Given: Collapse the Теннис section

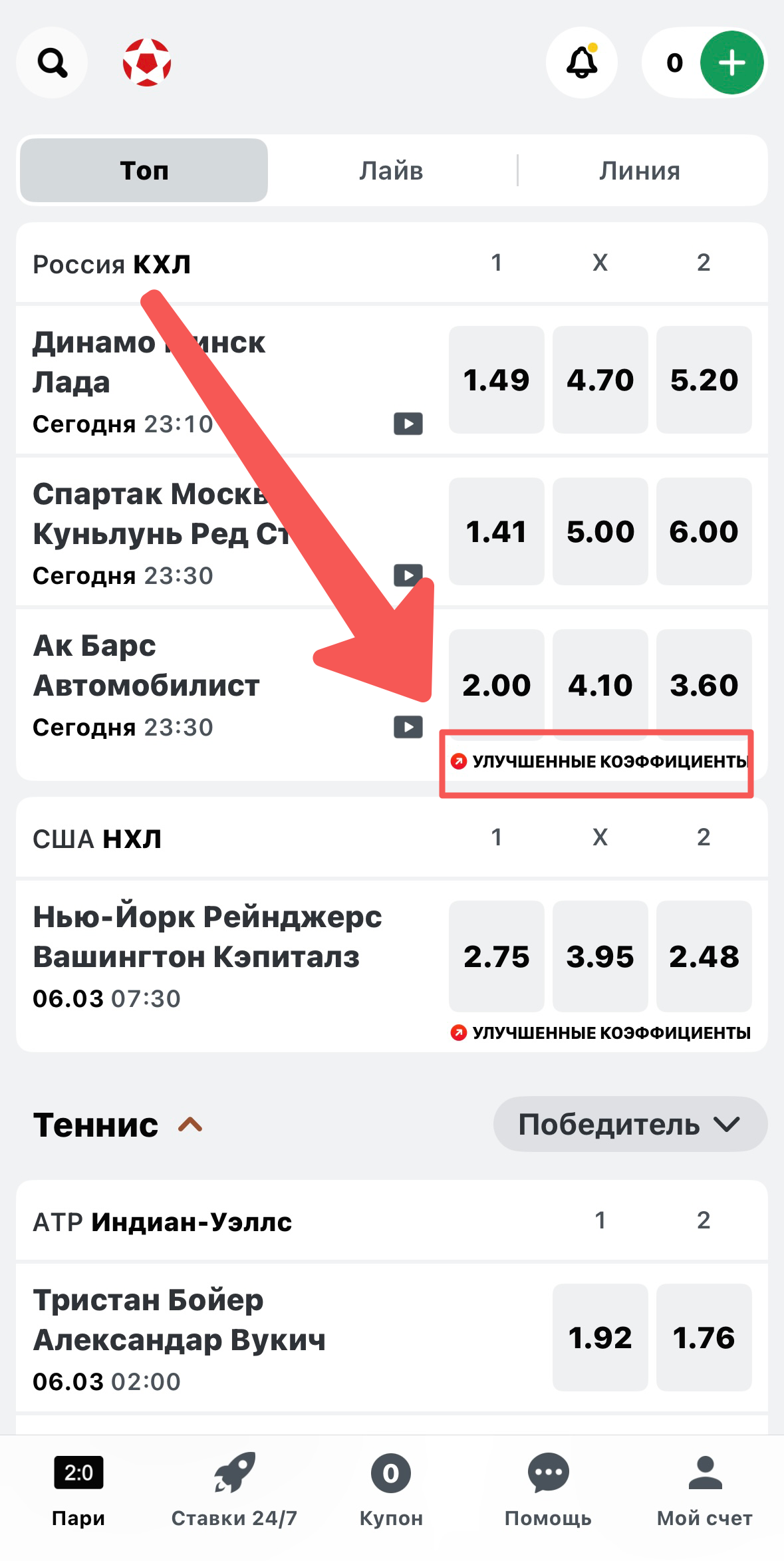Looking at the screenshot, I should [x=190, y=1125].
